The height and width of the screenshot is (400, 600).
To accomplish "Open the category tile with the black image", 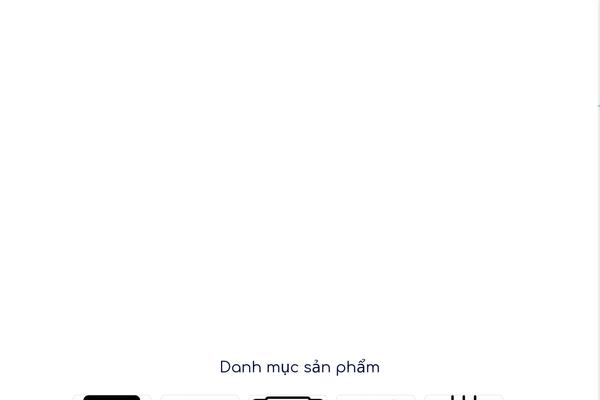I will (112, 397).
